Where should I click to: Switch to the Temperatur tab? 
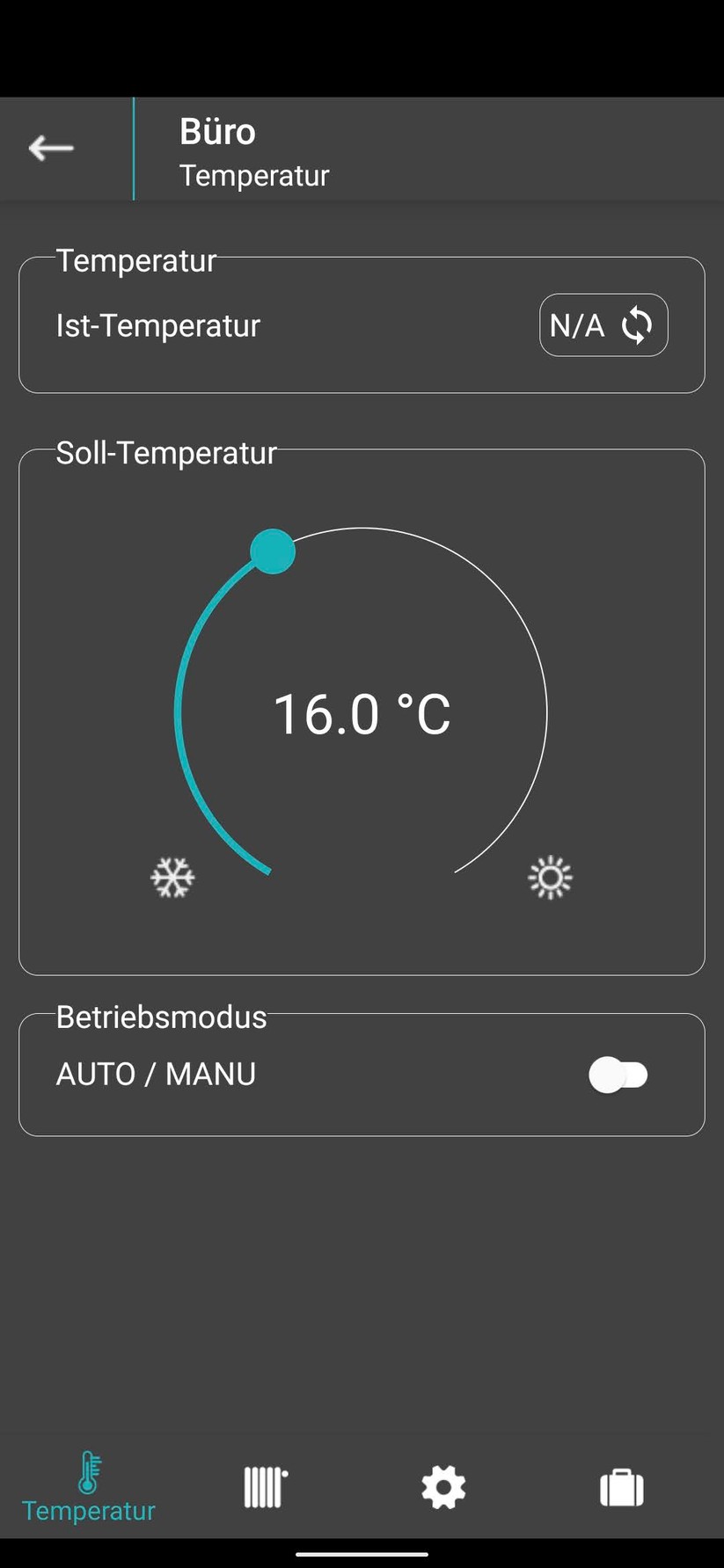pos(89,1487)
